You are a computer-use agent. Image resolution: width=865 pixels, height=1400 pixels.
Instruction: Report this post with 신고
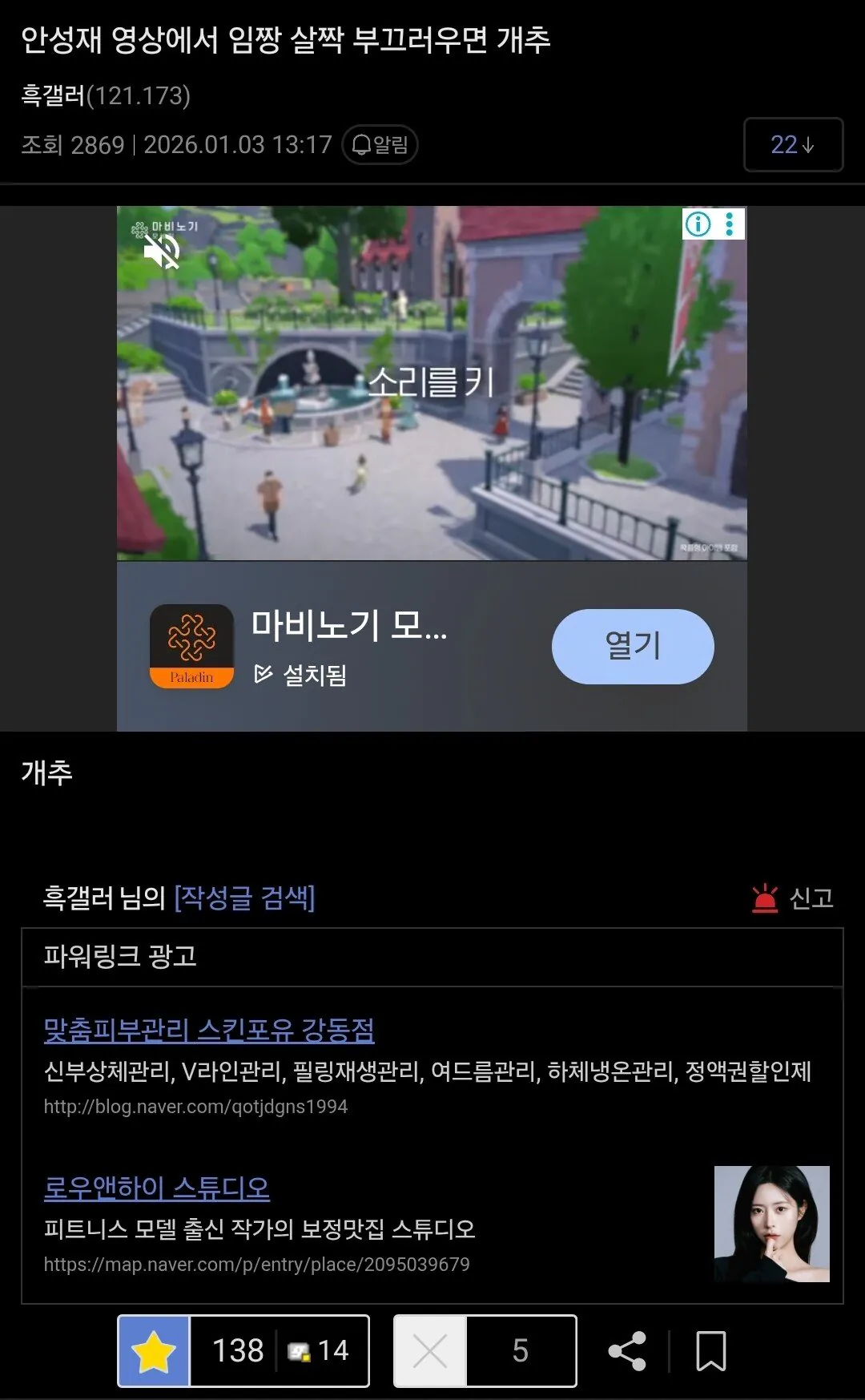(793, 898)
